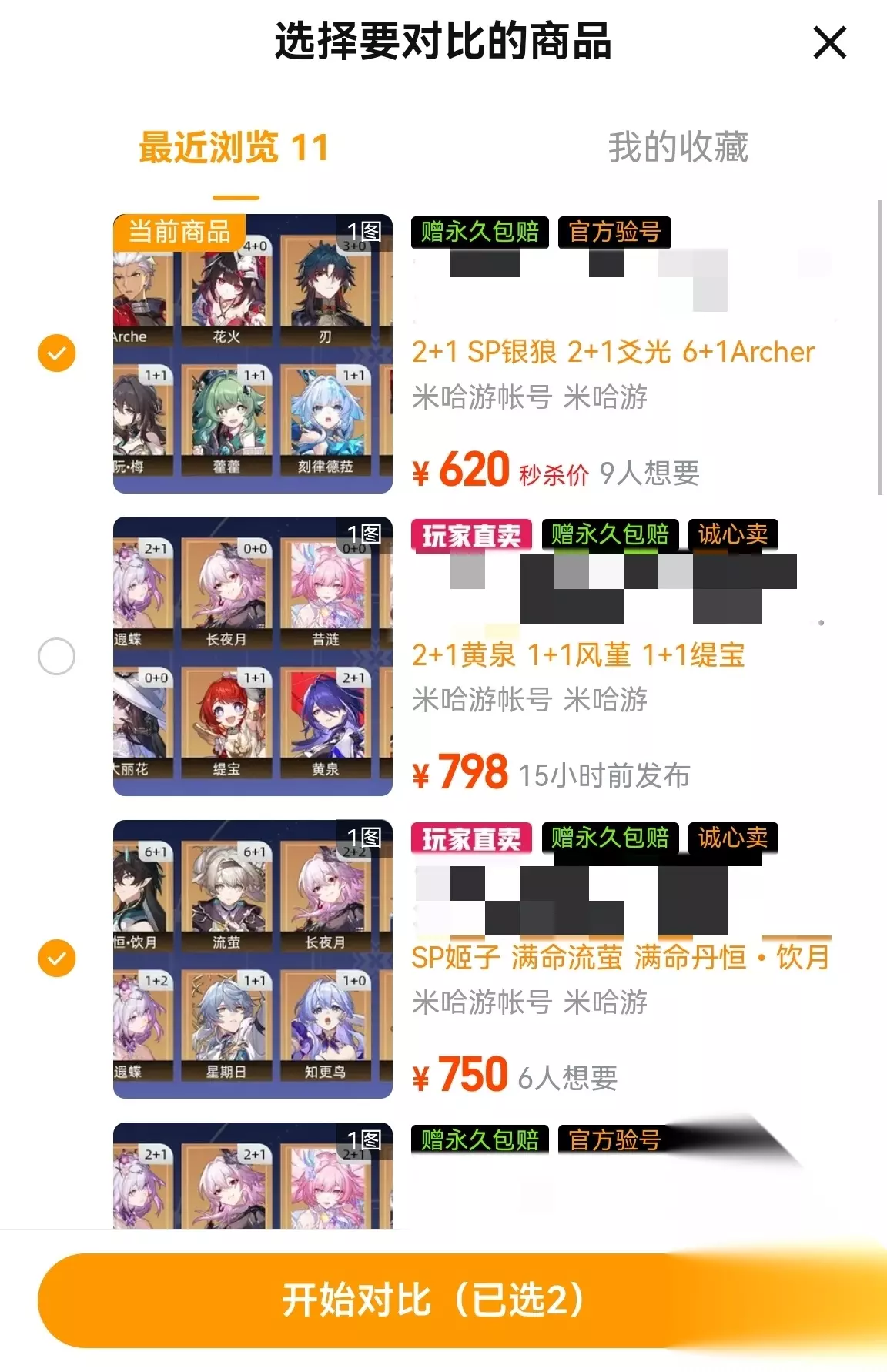The height and width of the screenshot is (1372, 887).
Task: Uncheck the ¥750 SP姬子 listing
Action: point(57,959)
